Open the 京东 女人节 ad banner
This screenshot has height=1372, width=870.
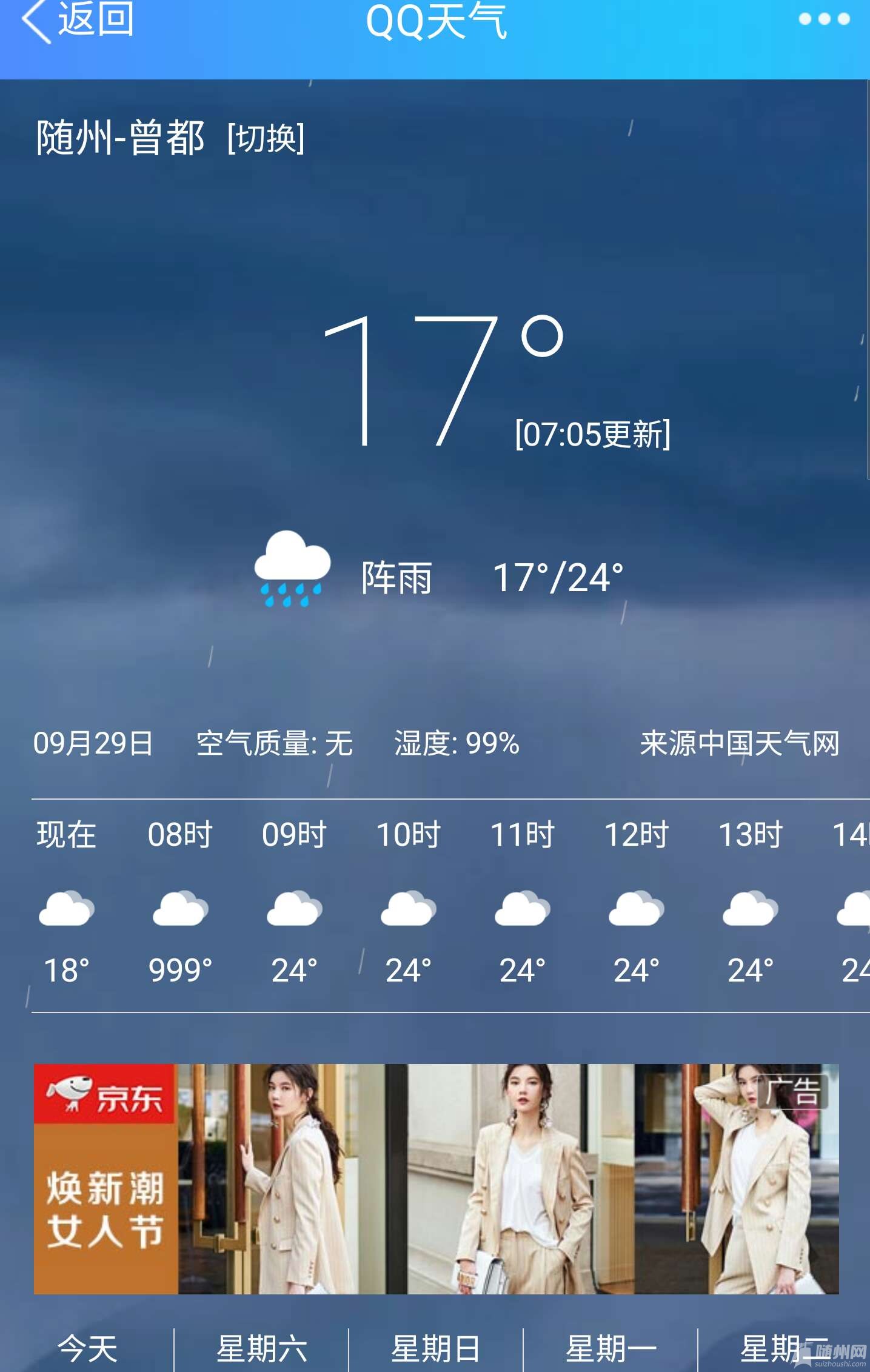[436, 1179]
